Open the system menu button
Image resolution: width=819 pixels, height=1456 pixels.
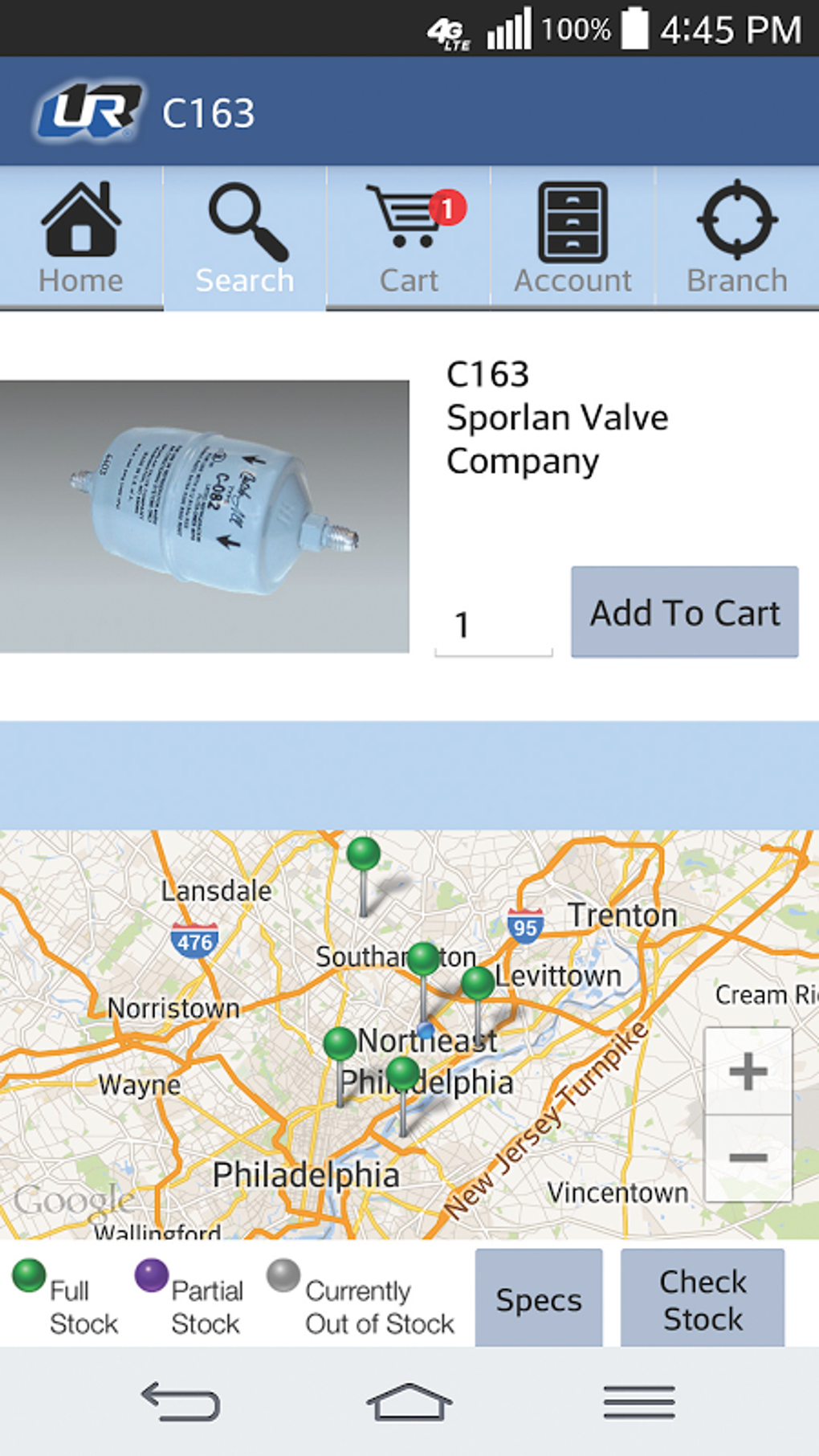pos(639,1402)
